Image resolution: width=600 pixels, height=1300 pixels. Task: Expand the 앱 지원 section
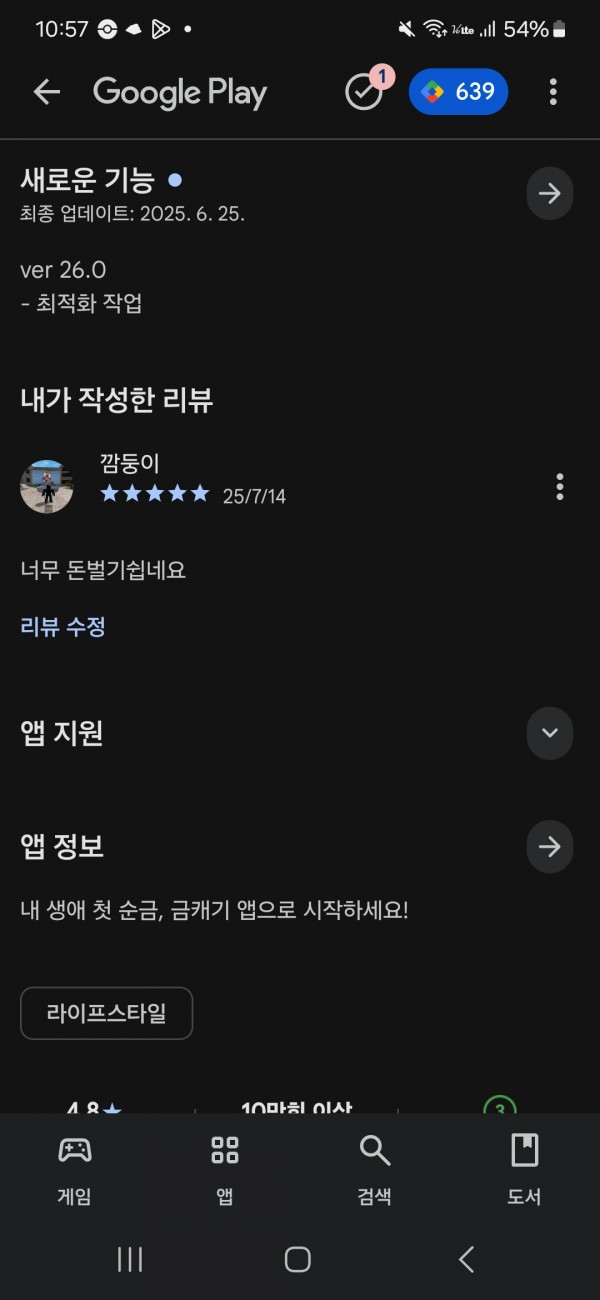(550, 733)
